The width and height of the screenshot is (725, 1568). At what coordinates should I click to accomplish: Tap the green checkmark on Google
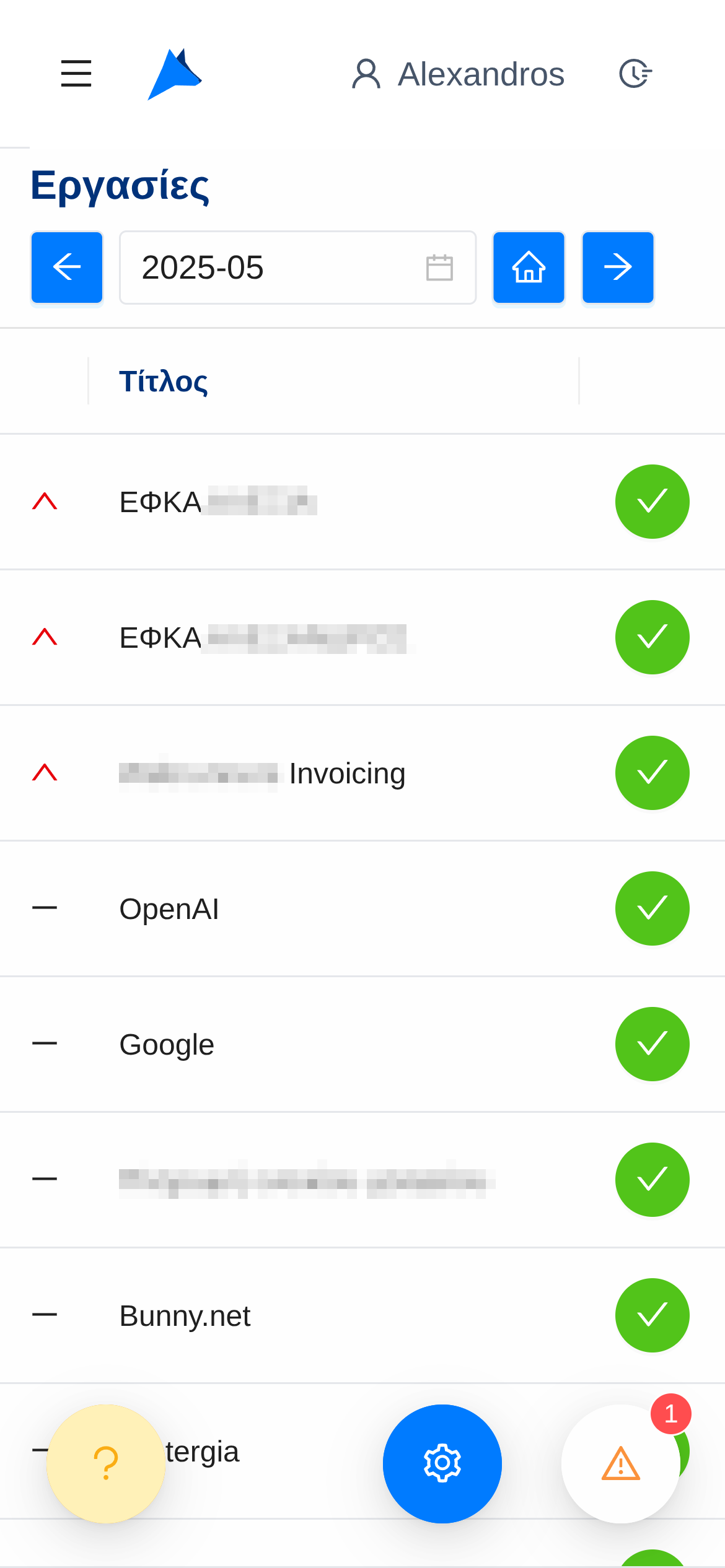point(652,1044)
